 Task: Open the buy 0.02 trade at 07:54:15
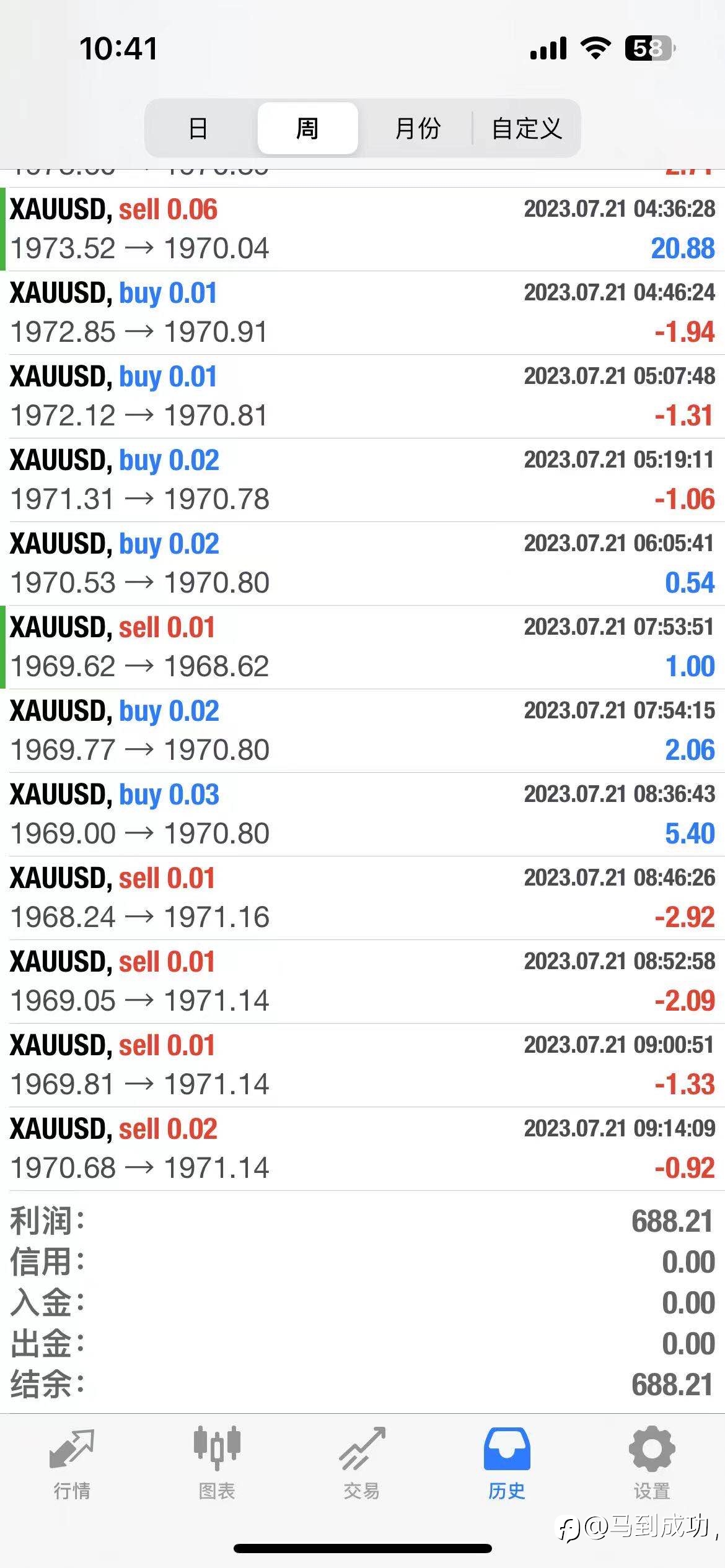362,731
